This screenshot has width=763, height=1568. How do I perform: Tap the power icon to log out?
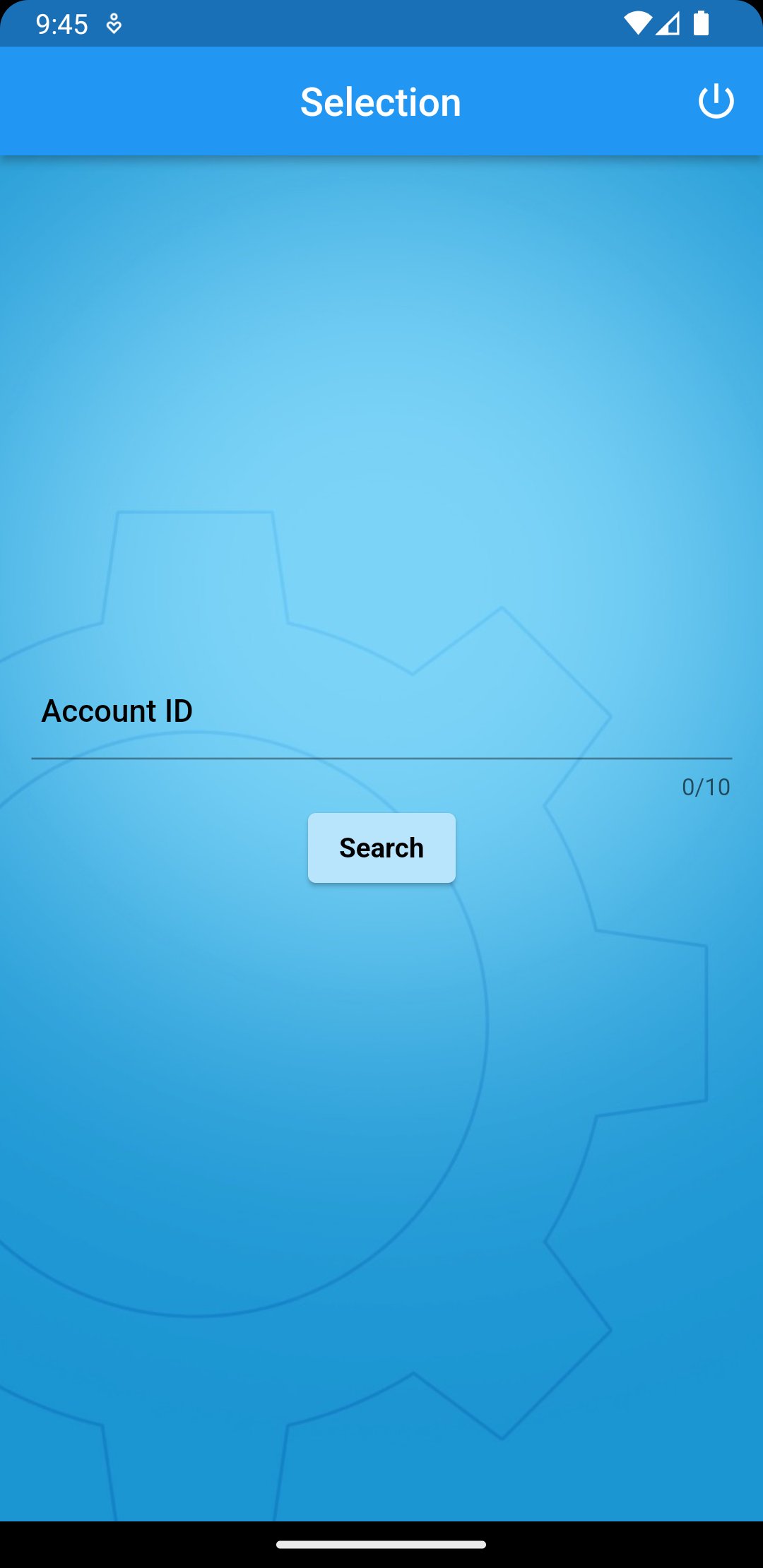point(716,102)
